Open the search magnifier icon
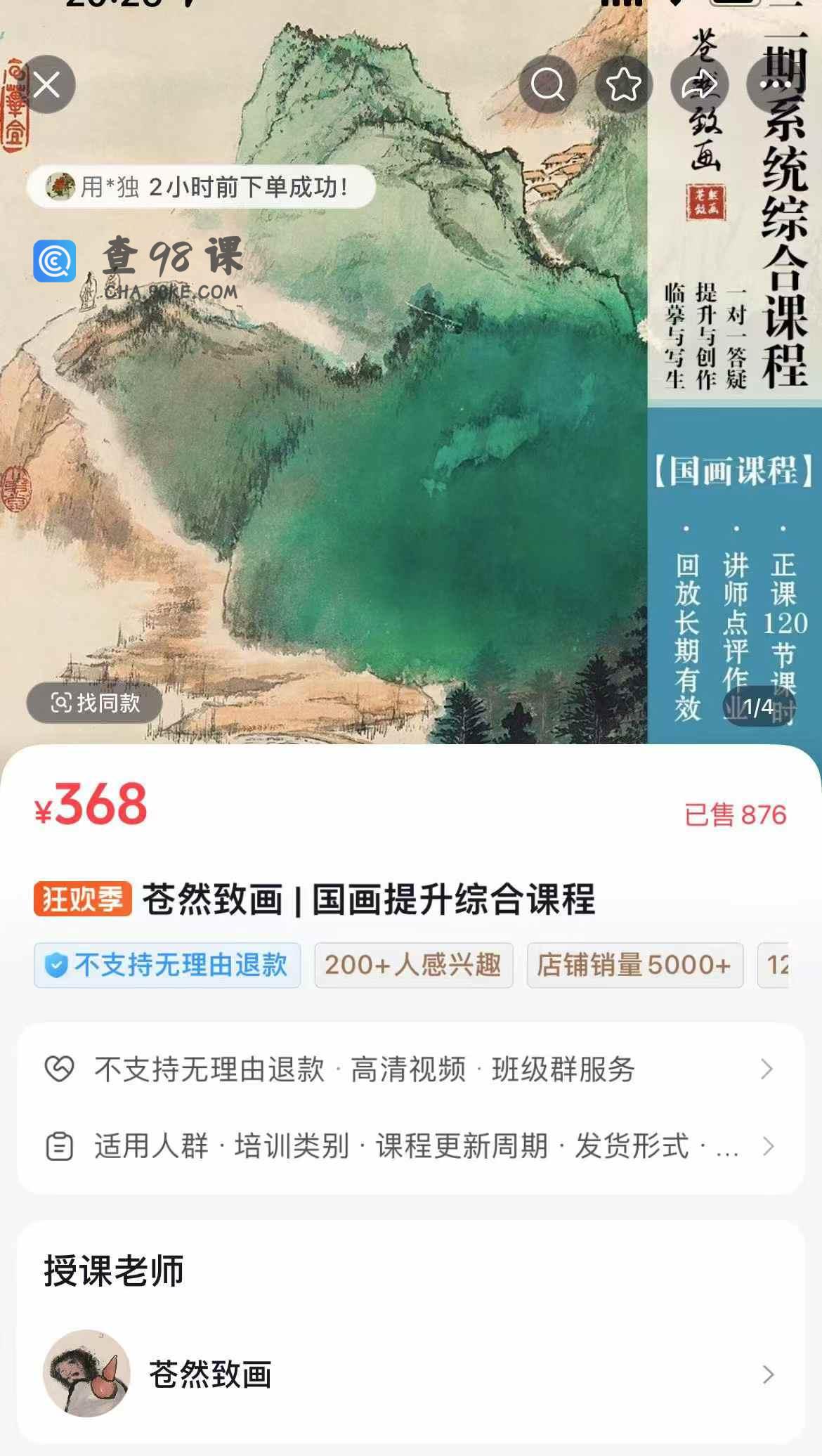Screen dimensions: 822x1456 pos(547,85)
